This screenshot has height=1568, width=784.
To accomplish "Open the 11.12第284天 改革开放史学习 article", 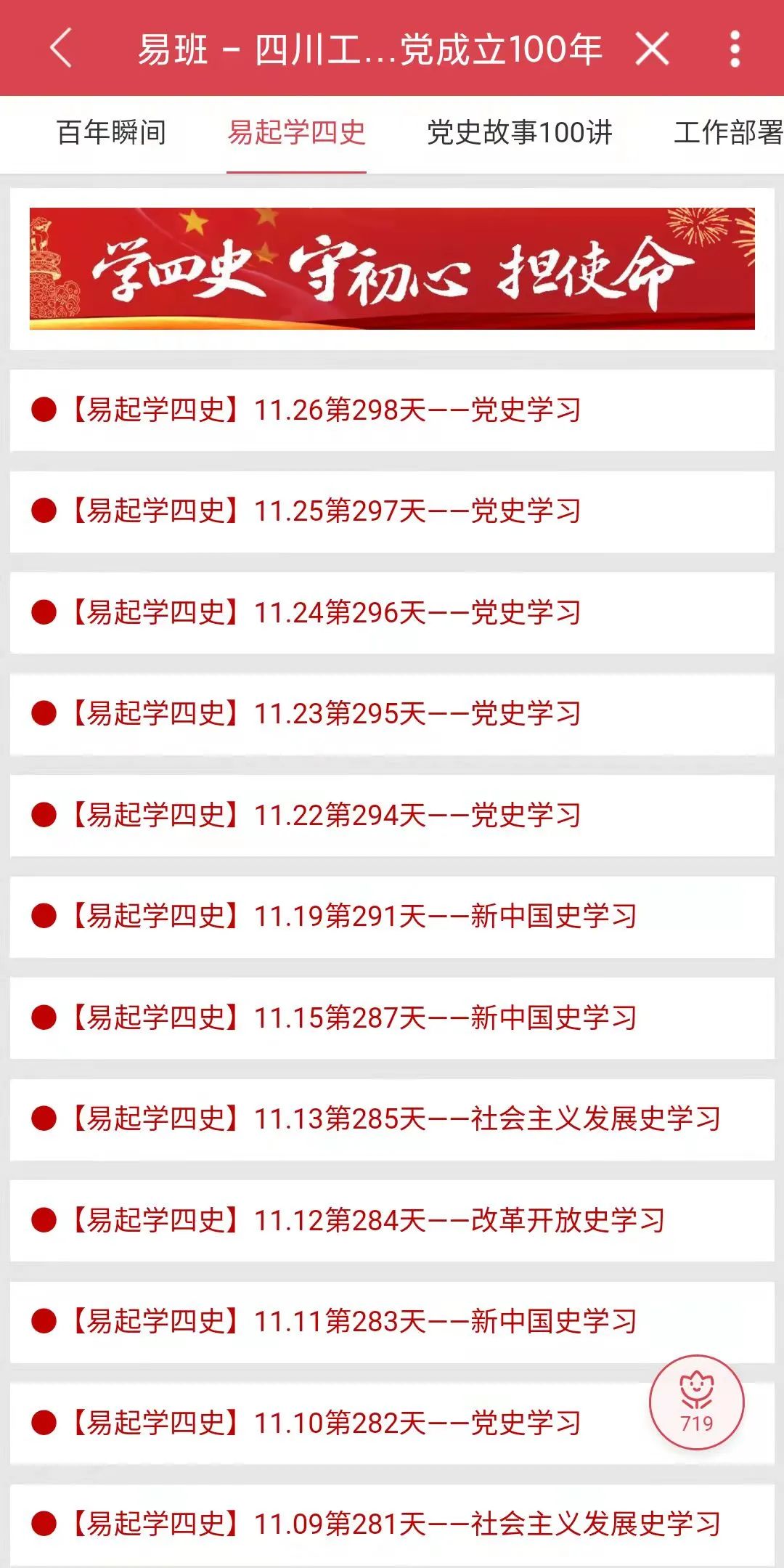I will click(392, 1221).
